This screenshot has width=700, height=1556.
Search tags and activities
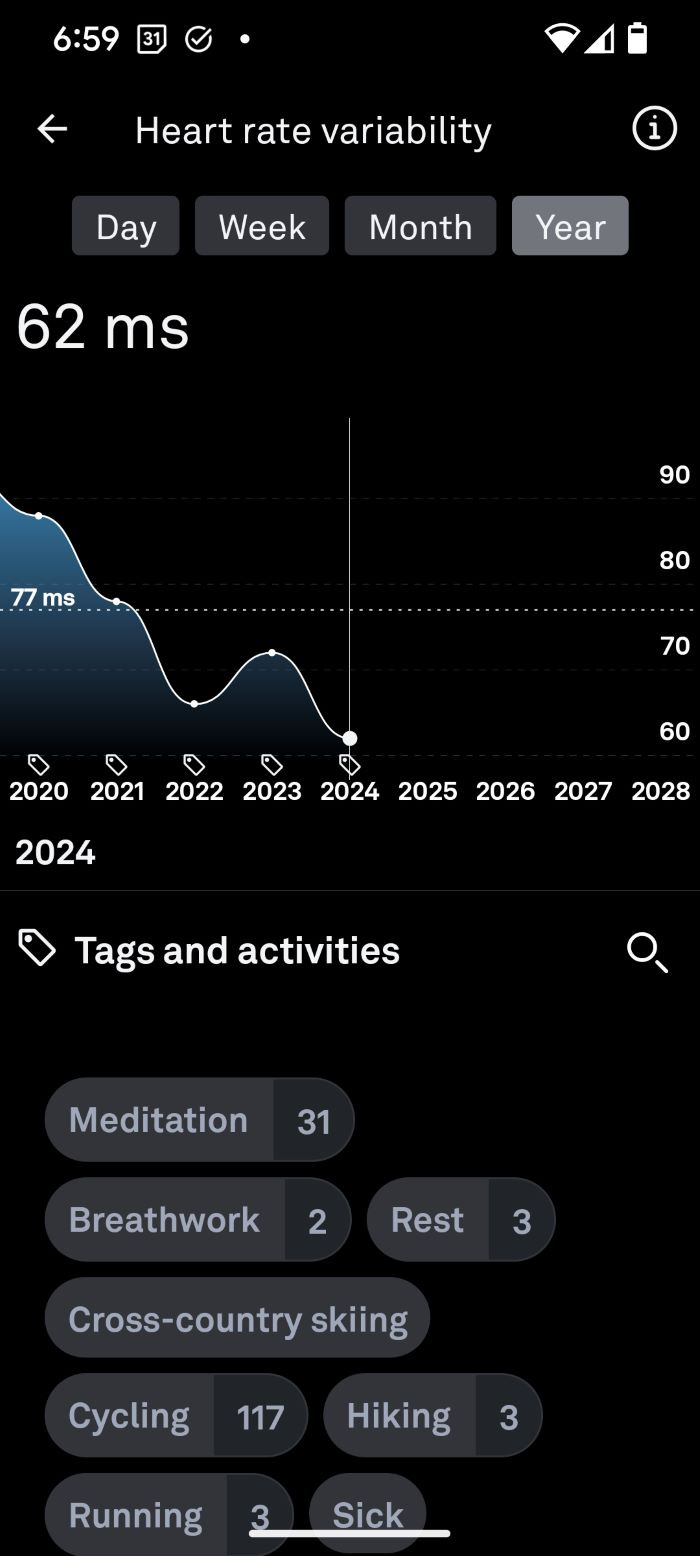[x=646, y=951]
